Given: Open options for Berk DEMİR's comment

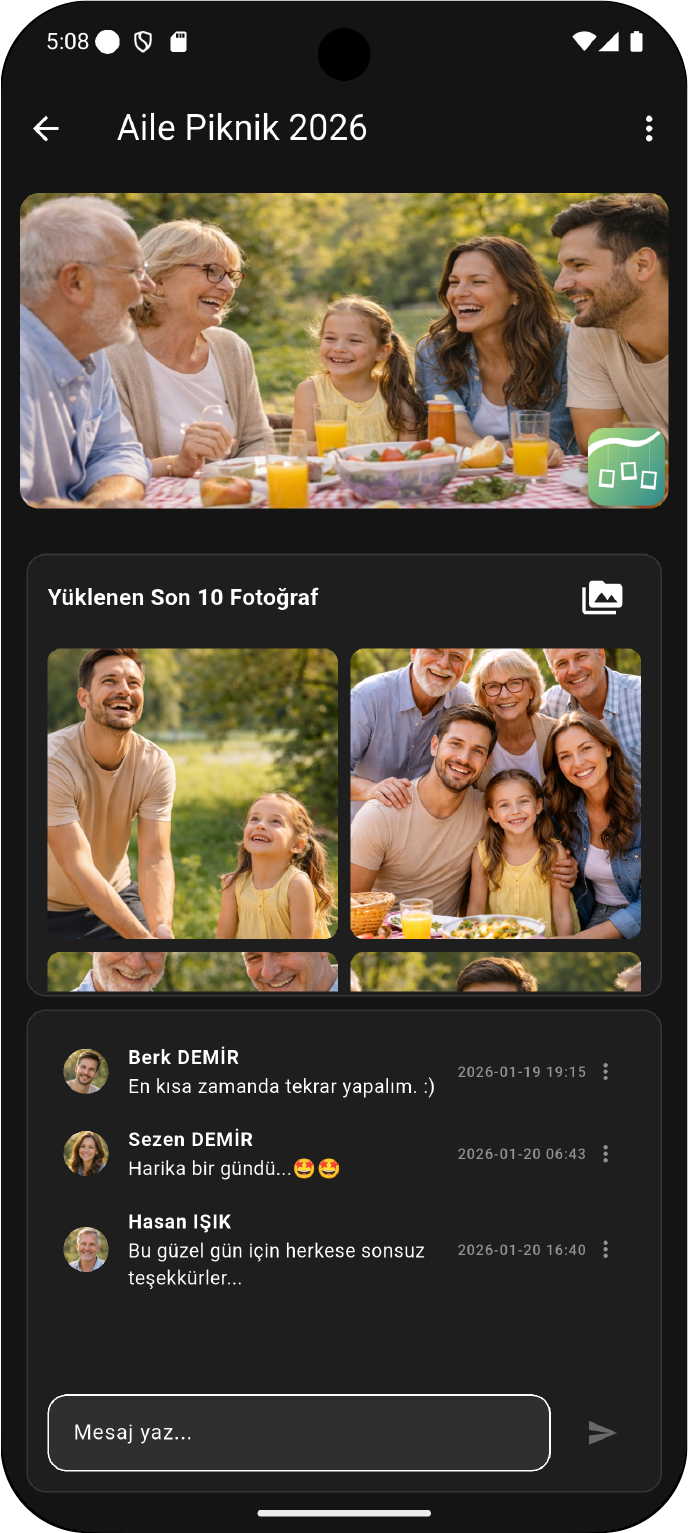Looking at the screenshot, I should pyautogui.click(x=605, y=1072).
